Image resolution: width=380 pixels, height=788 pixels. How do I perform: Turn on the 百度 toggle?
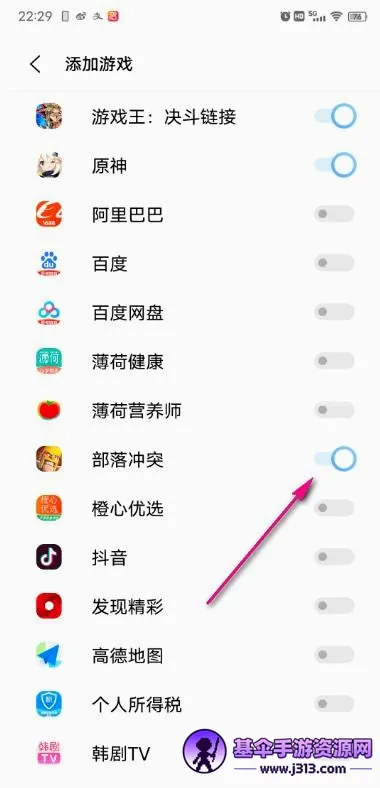[x=334, y=263]
